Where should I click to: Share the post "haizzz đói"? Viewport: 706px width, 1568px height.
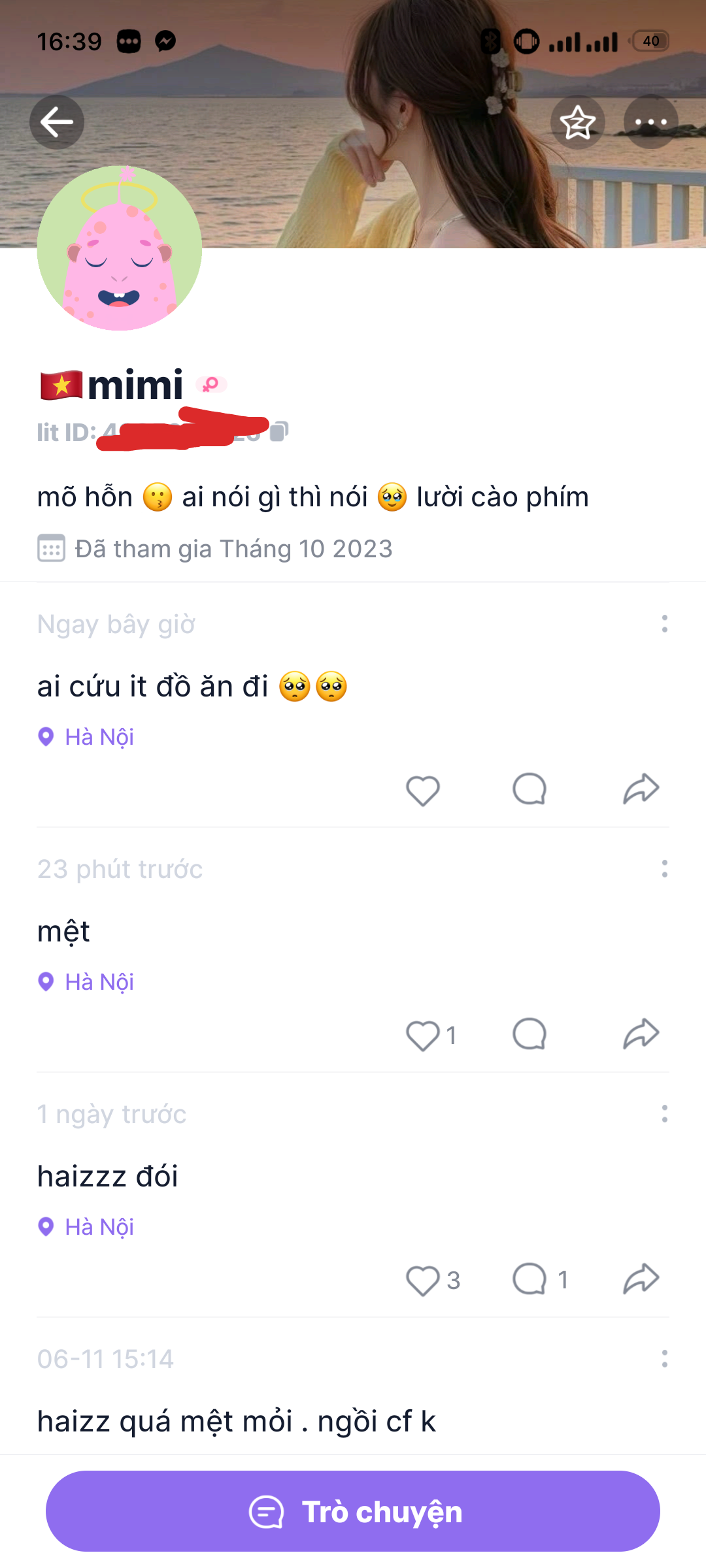tap(641, 1279)
